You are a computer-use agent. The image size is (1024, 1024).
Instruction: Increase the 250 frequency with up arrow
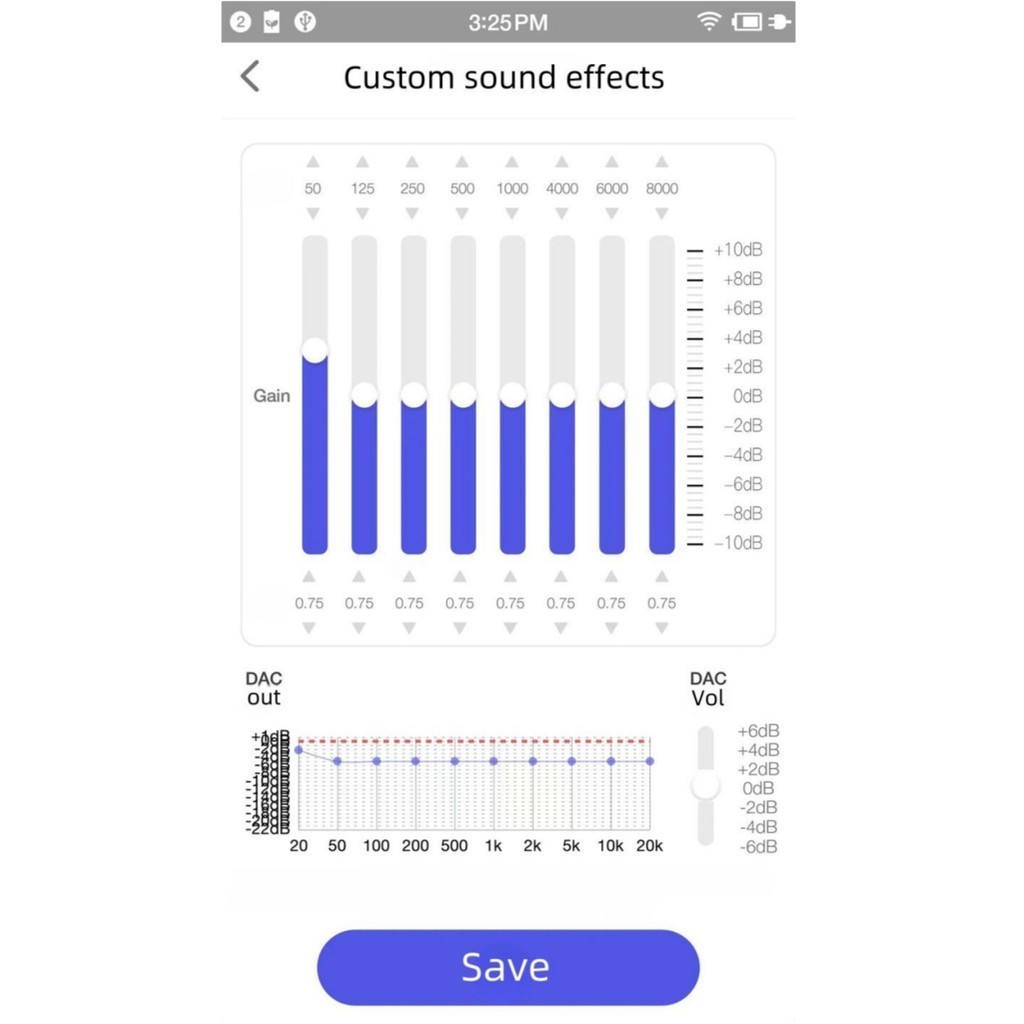pyautogui.click(x=412, y=162)
